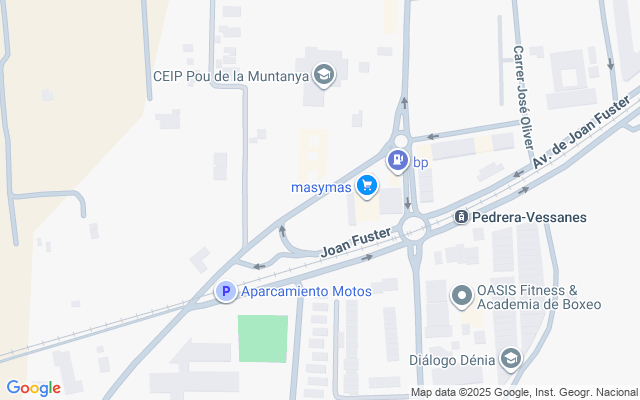Tap the Diálogo Dénia school marker
The width and height of the screenshot is (640, 400).
(511, 358)
